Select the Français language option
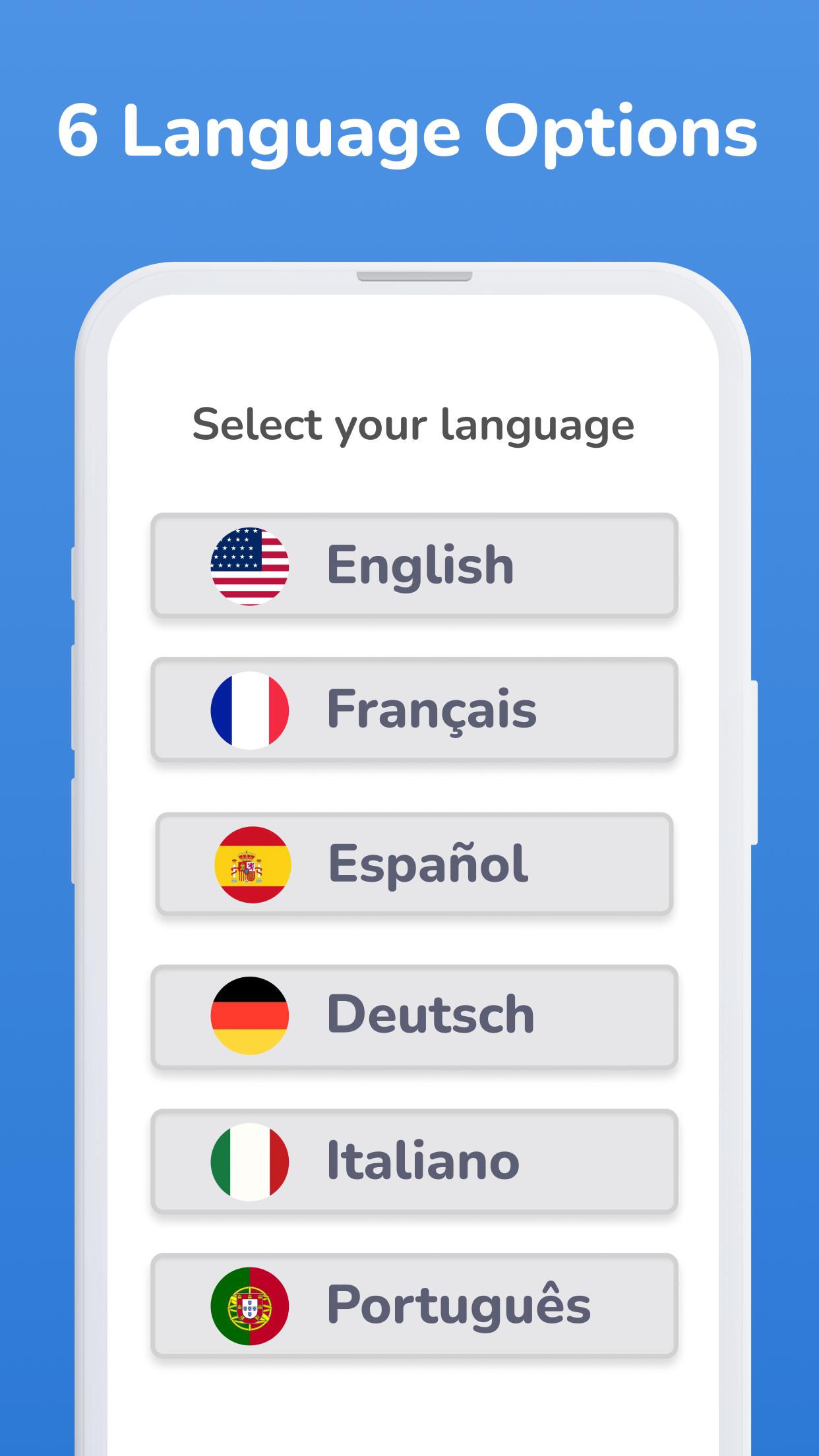819x1456 pixels. (x=414, y=710)
